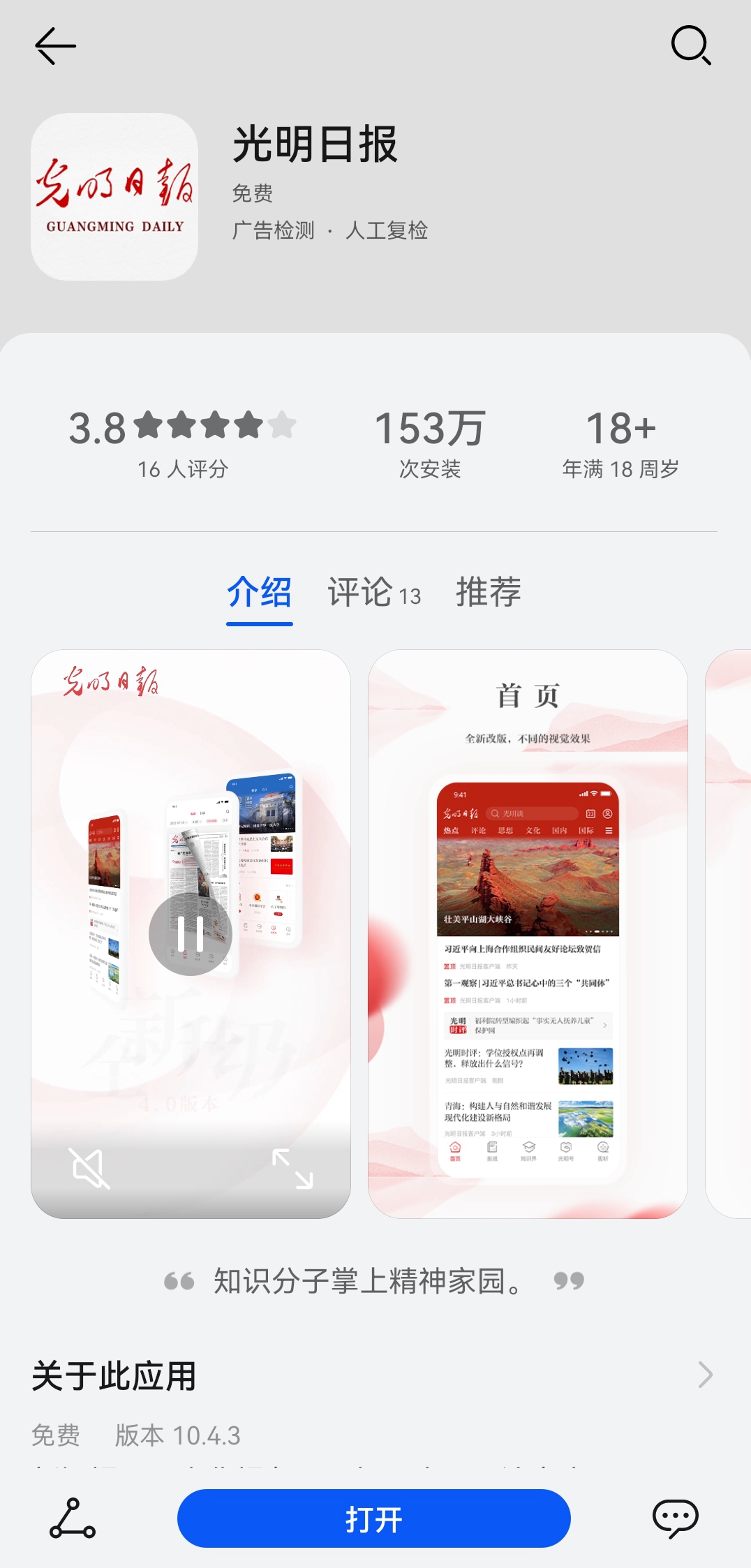This screenshot has width=751, height=1568.
Task: Unmute the preview video sound
Action: [91, 1169]
